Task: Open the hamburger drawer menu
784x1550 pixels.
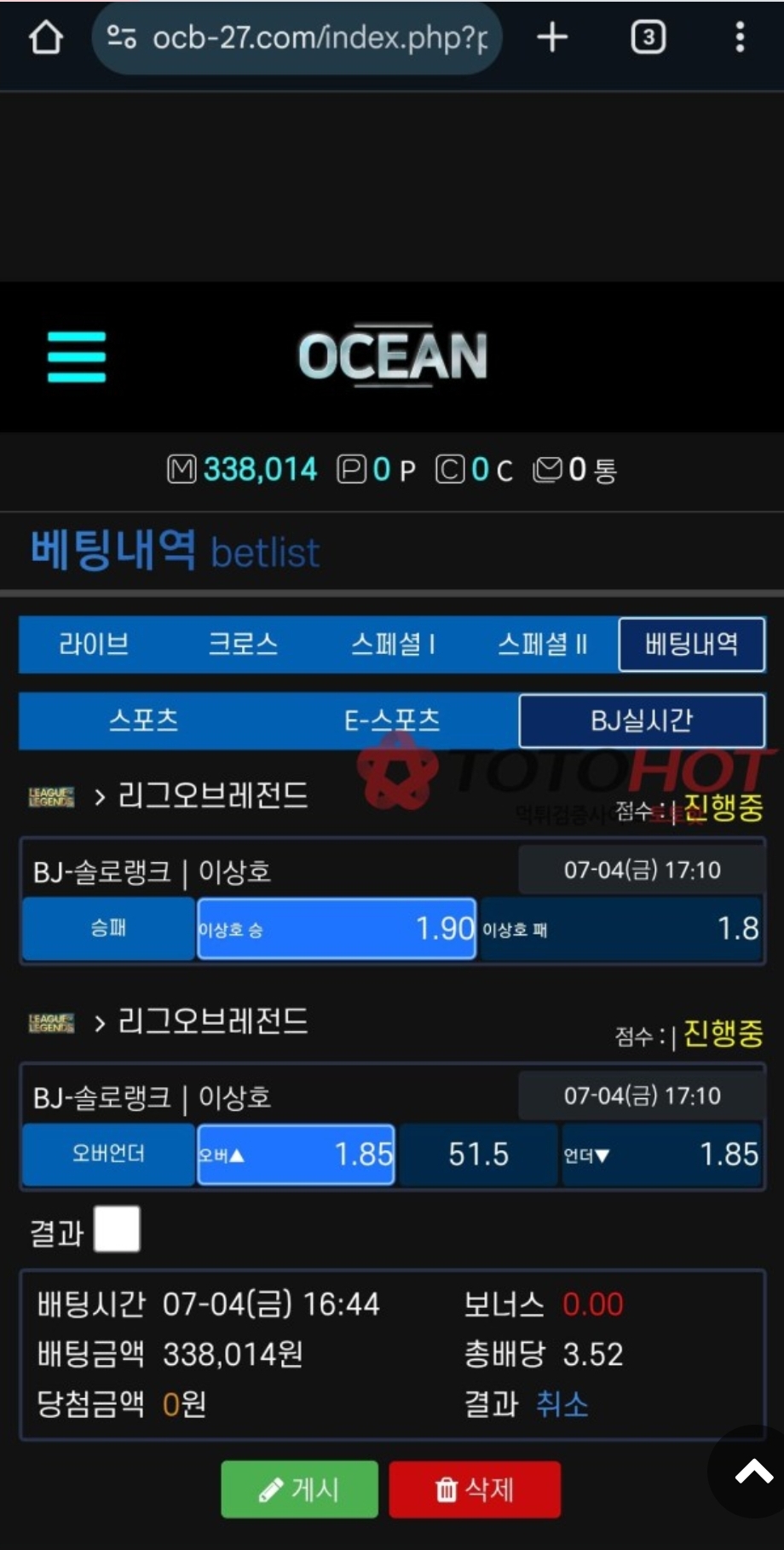Action: tap(77, 356)
